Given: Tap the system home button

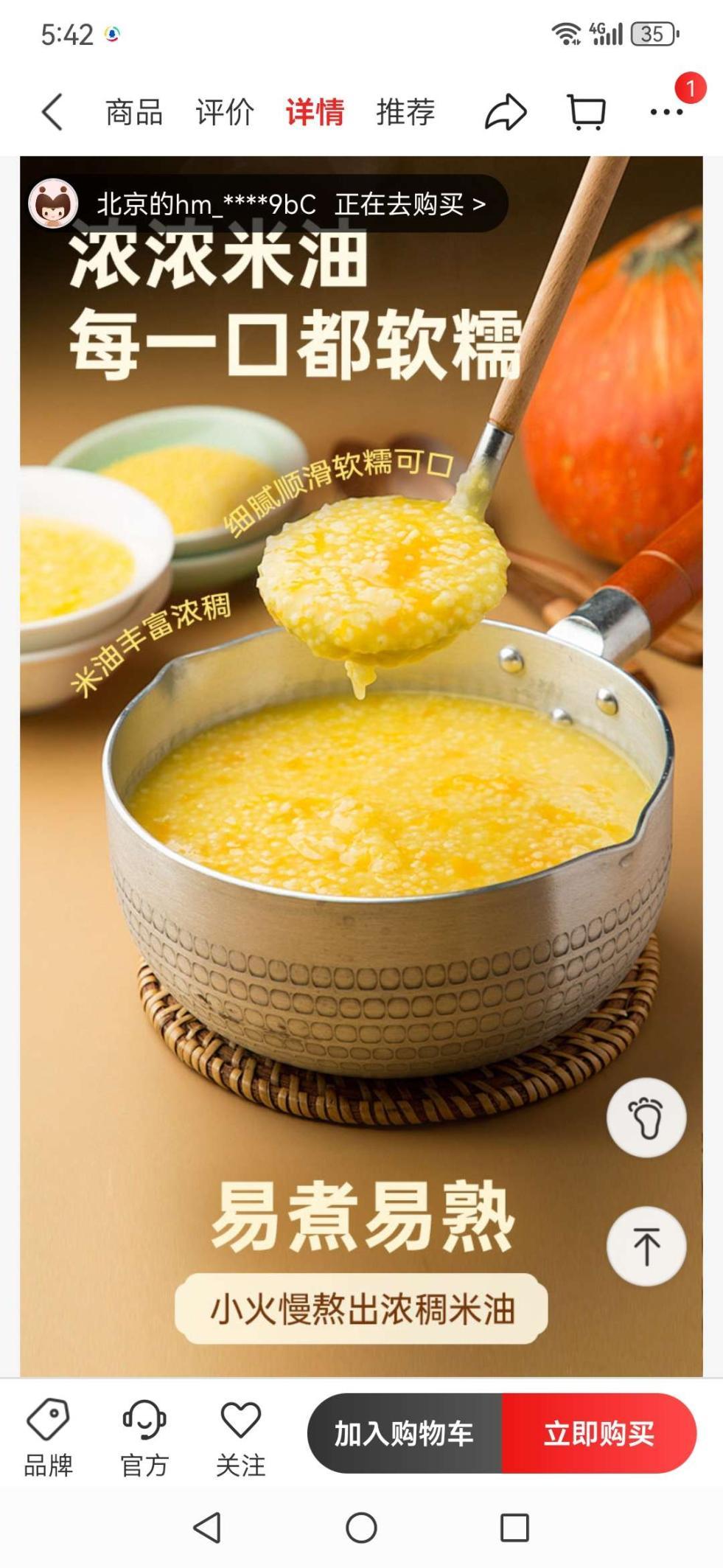Looking at the screenshot, I should [x=361, y=1528].
